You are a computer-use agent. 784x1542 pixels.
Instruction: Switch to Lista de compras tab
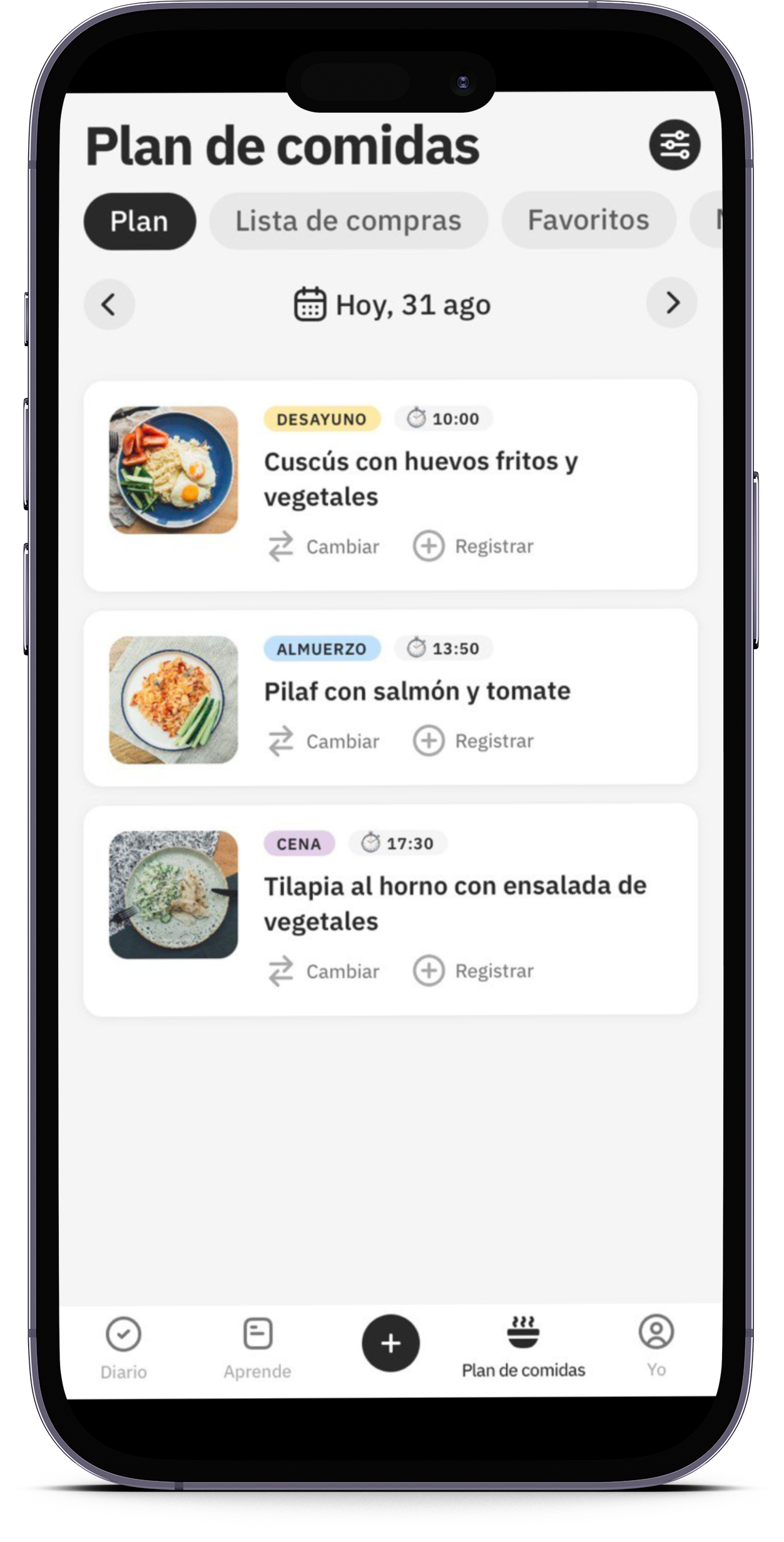click(348, 221)
